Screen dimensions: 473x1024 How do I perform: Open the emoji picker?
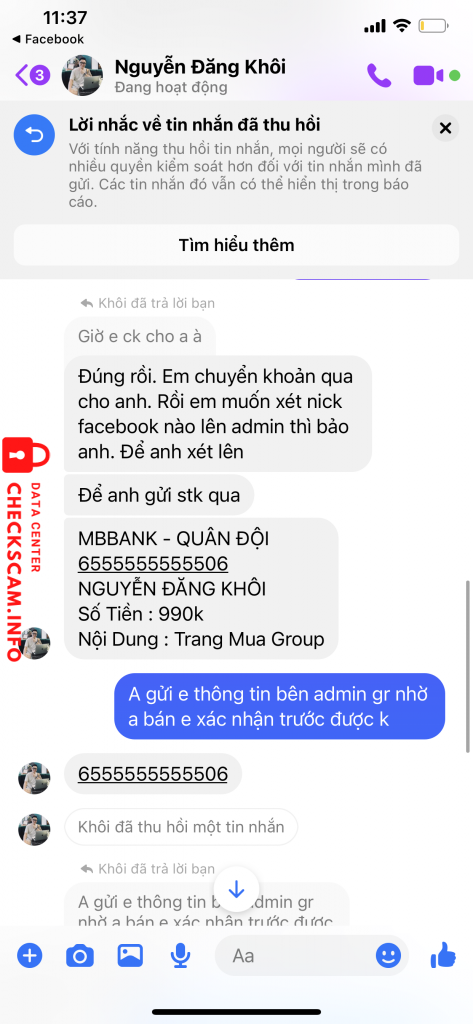[388, 956]
